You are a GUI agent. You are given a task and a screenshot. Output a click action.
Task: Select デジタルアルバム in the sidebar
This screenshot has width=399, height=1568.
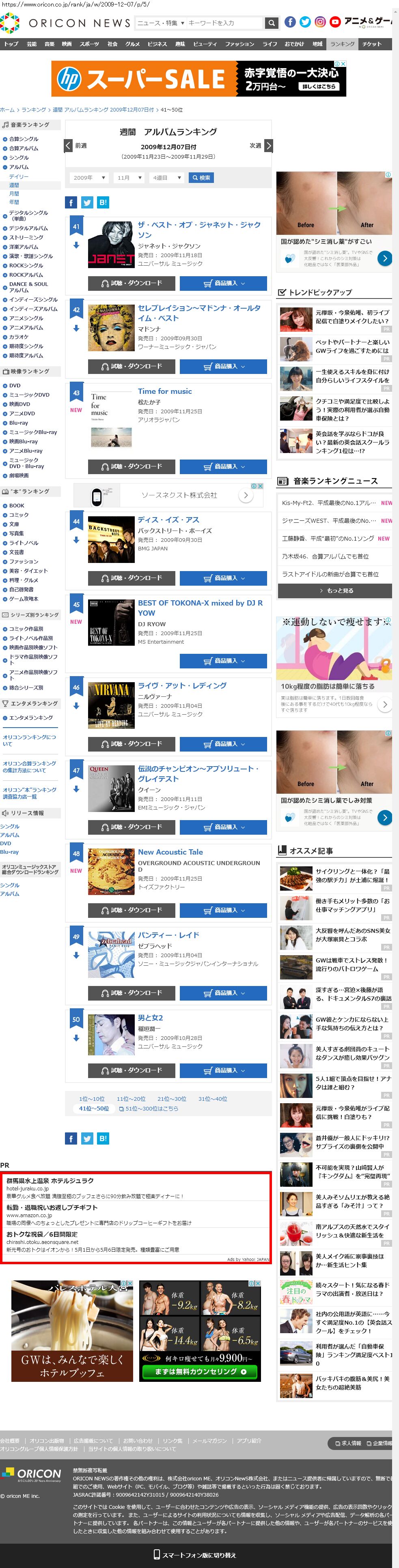click(28, 228)
